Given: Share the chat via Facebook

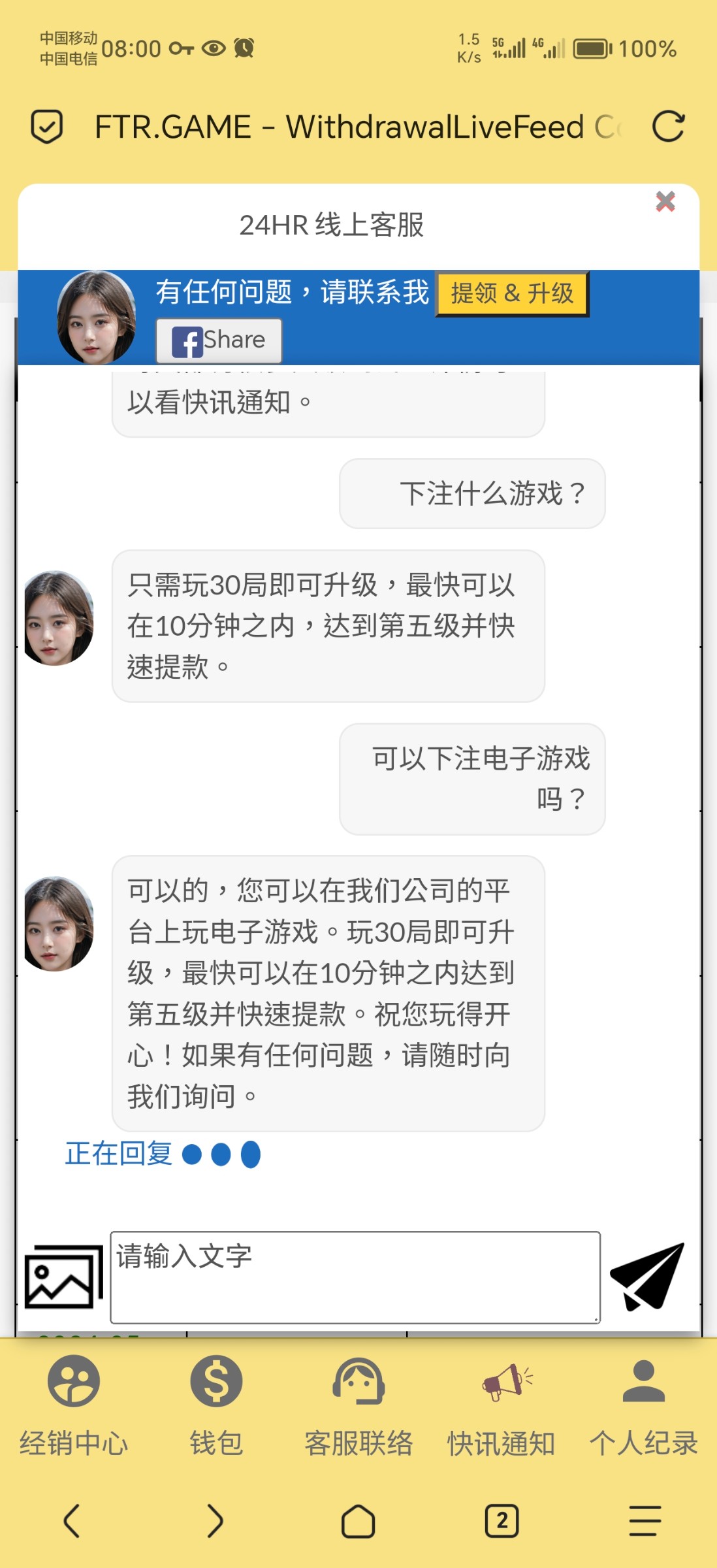Looking at the screenshot, I should coord(218,339).
